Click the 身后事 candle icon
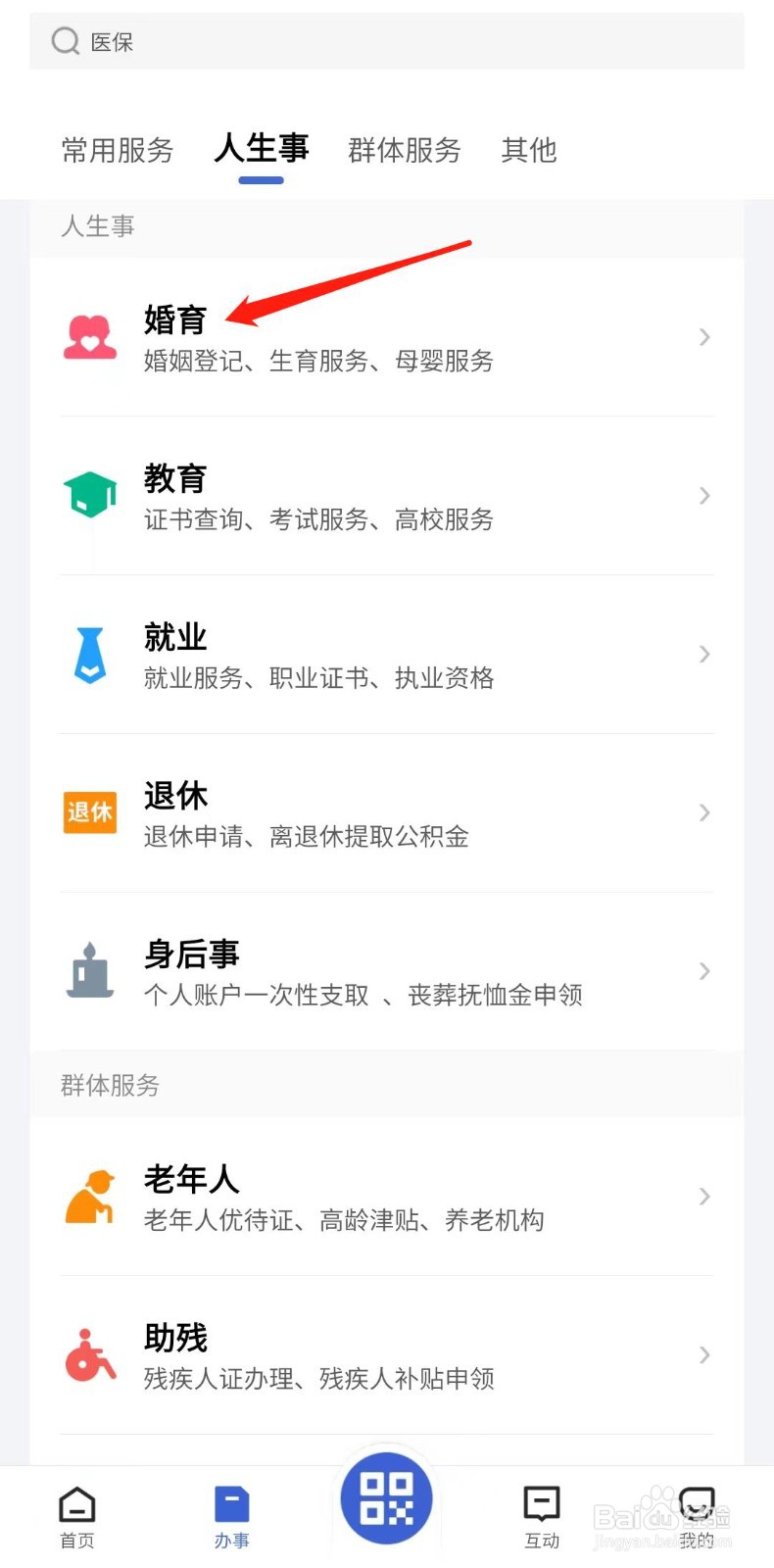The image size is (774, 1568). tap(89, 970)
